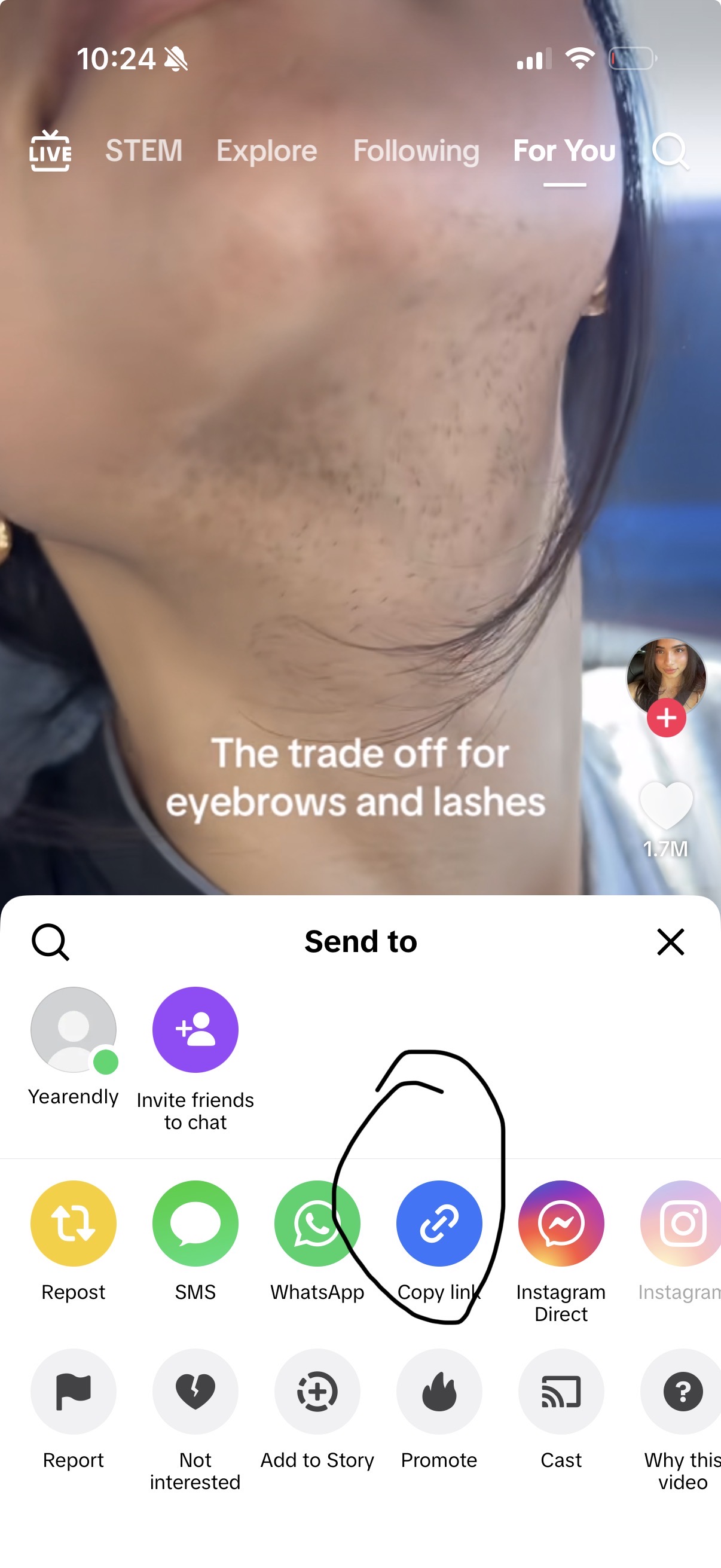The image size is (721, 1568).
Task: Repost this video
Action: tap(73, 1224)
